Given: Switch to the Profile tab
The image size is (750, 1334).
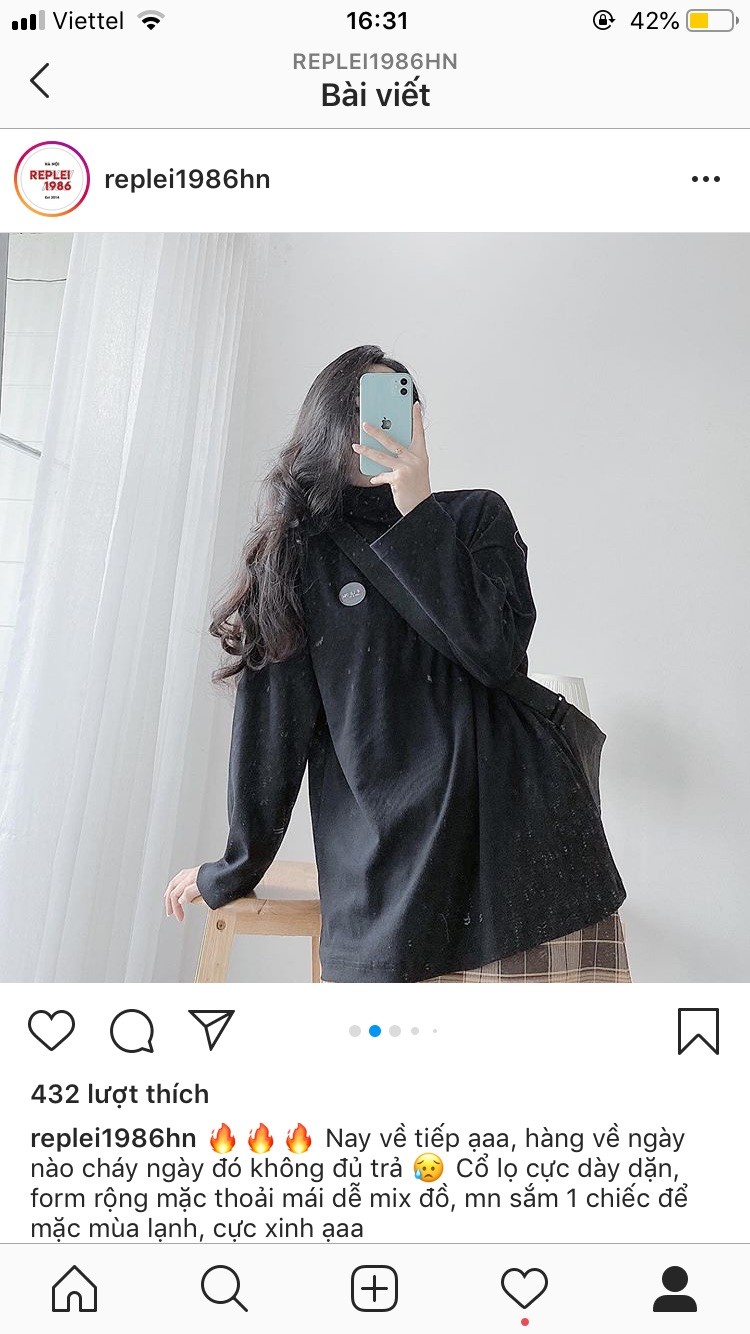Looking at the screenshot, I should 674,1288.
